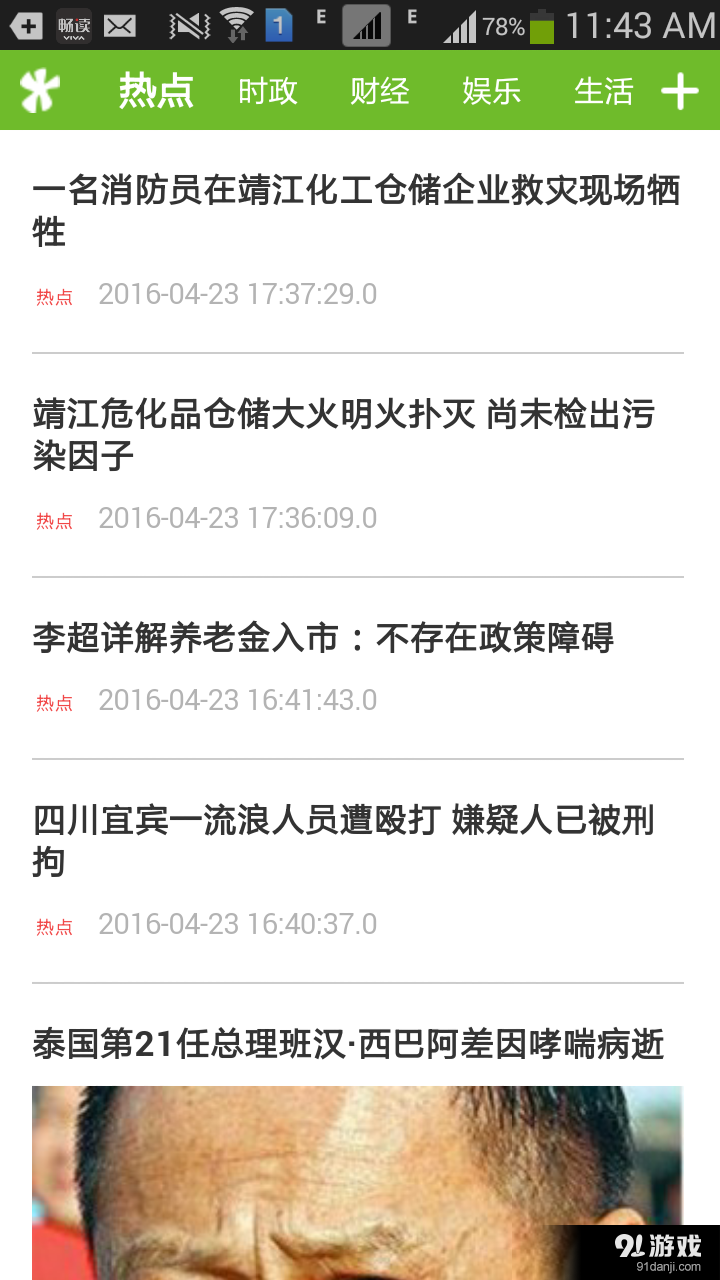720x1280 pixels.
Task: Switch to the 时政 tab
Action: coord(268,92)
